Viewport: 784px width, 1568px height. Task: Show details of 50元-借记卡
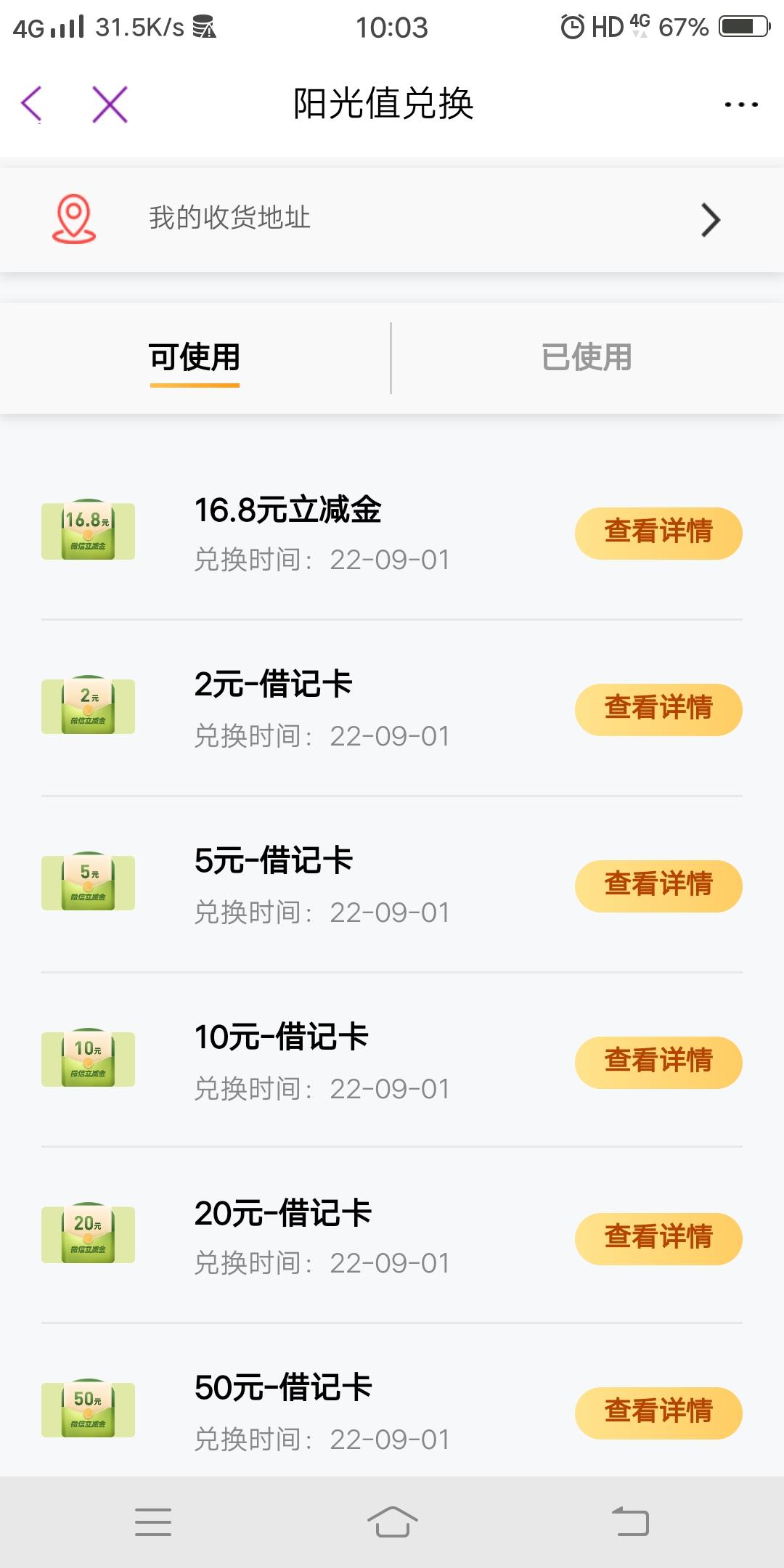point(658,1413)
